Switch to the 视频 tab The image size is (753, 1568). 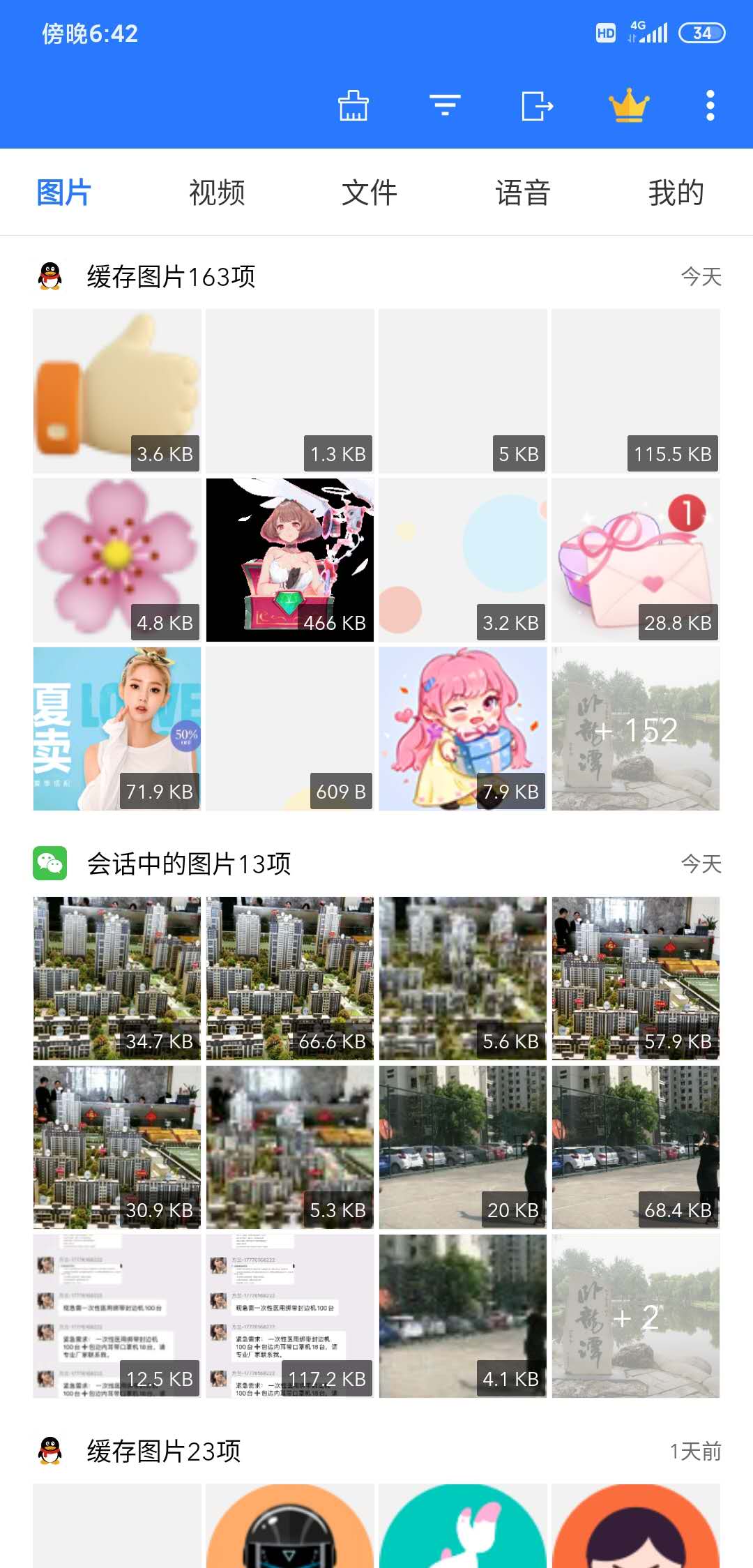pos(215,193)
